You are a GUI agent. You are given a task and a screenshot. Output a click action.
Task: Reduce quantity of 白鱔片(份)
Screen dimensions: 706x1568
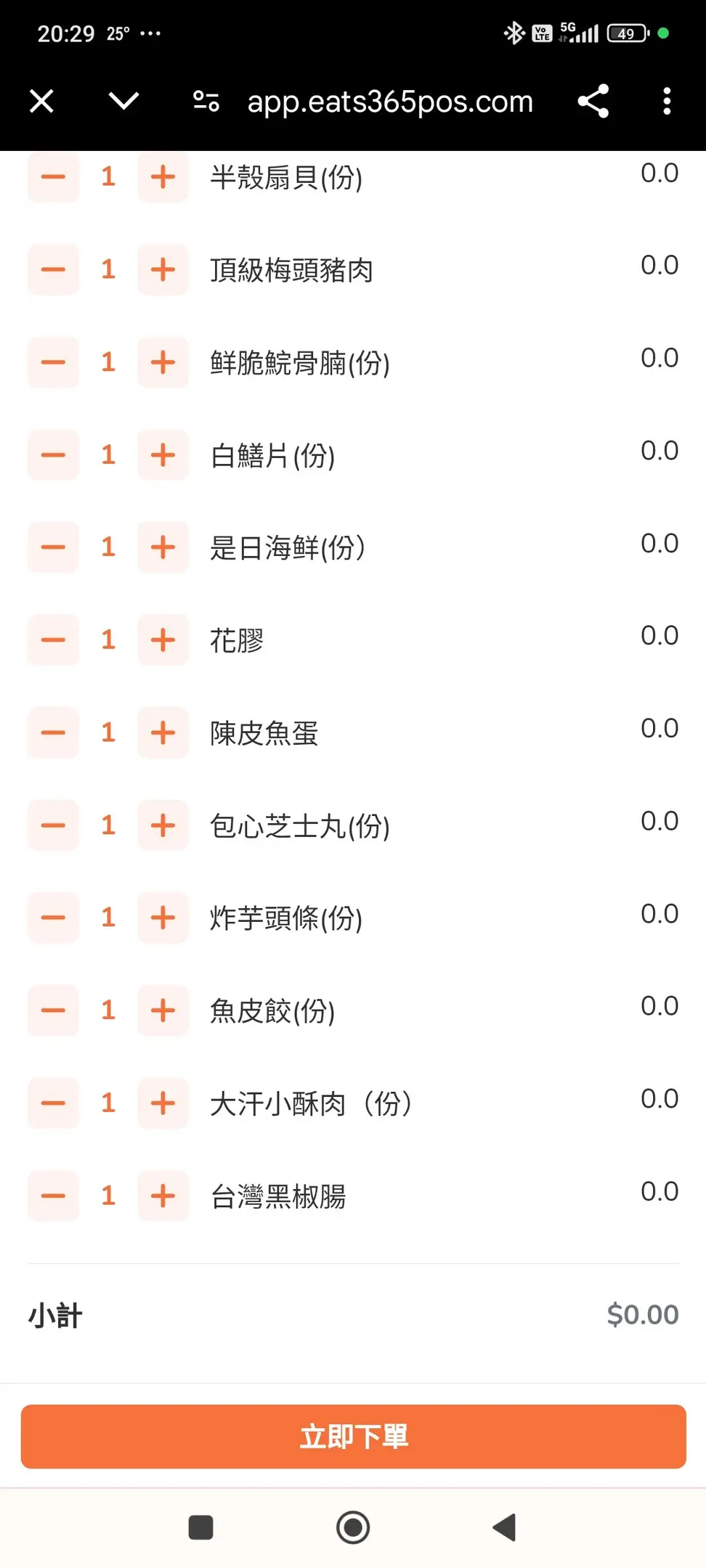[x=53, y=455]
